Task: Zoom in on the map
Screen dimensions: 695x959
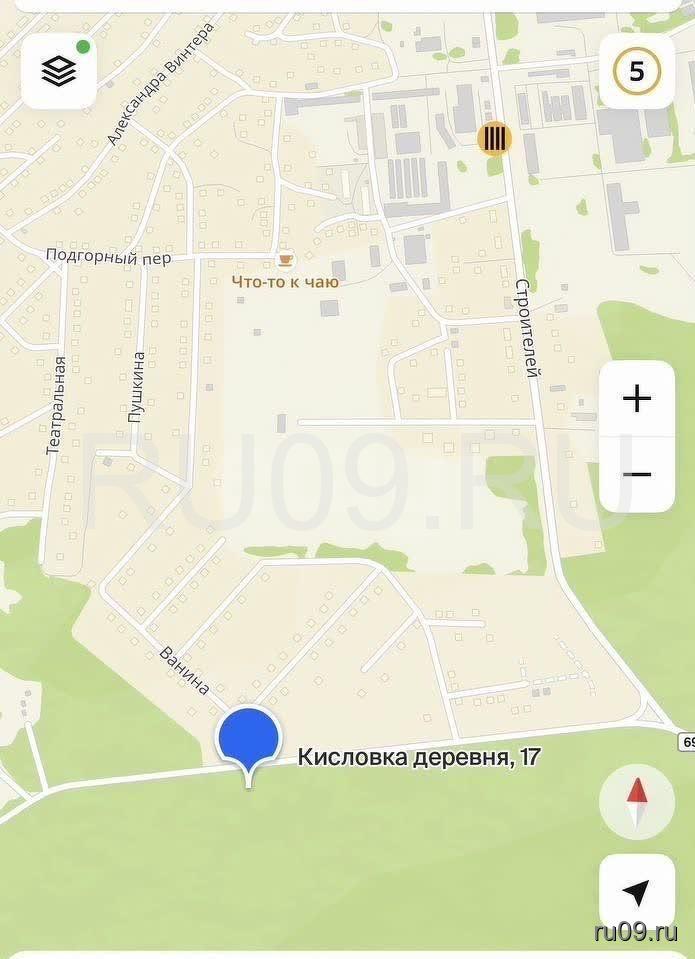Action: pyautogui.click(x=636, y=399)
